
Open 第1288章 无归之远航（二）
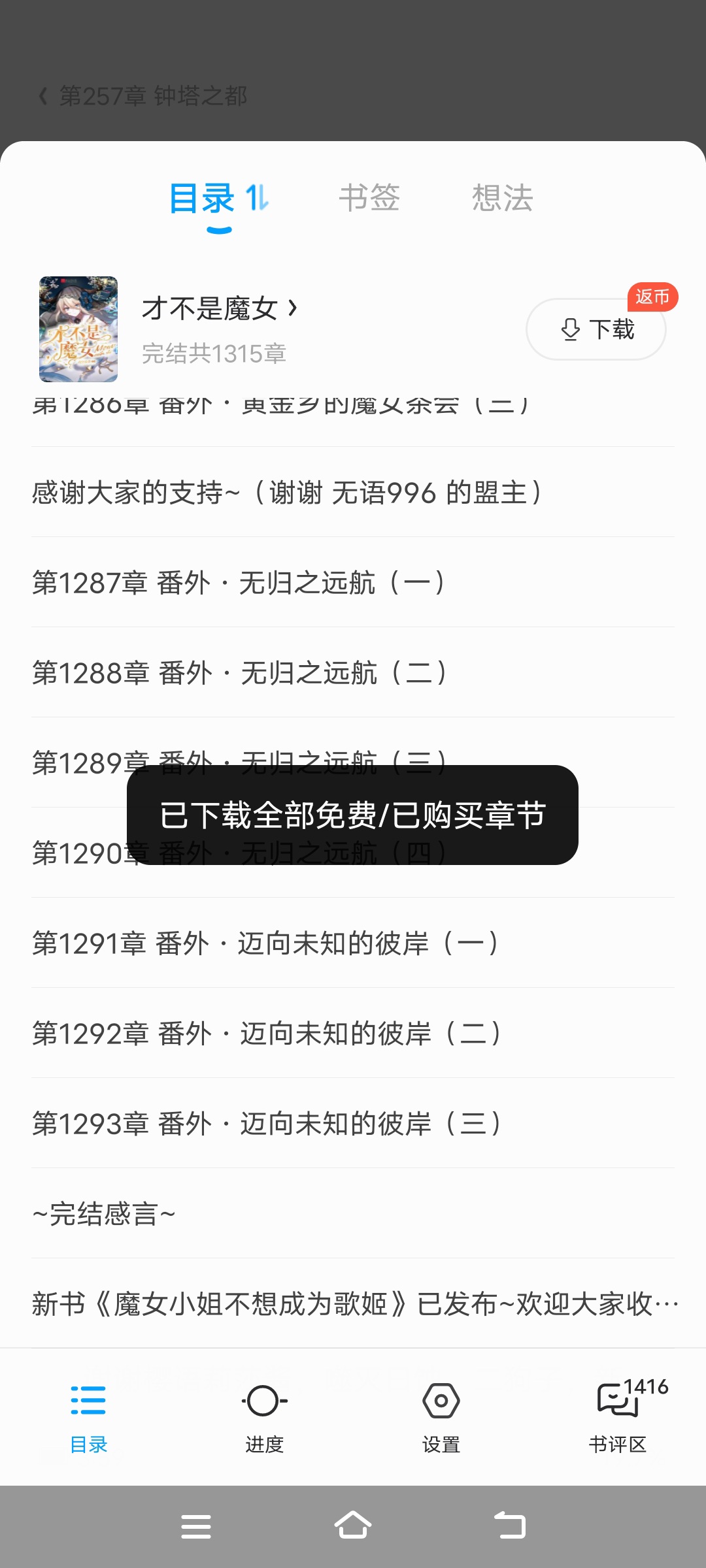click(241, 672)
